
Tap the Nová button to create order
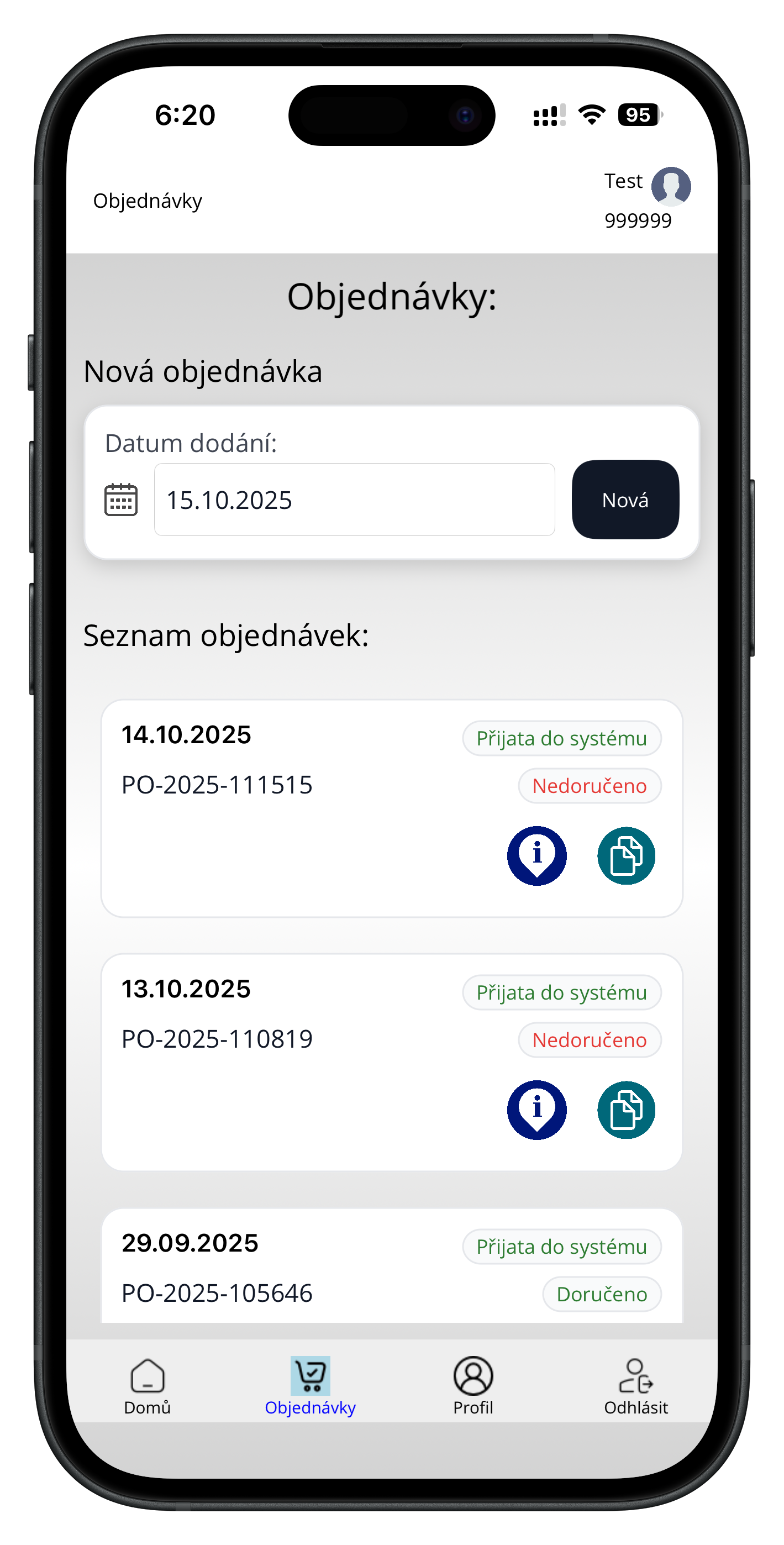click(x=625, y=499)
